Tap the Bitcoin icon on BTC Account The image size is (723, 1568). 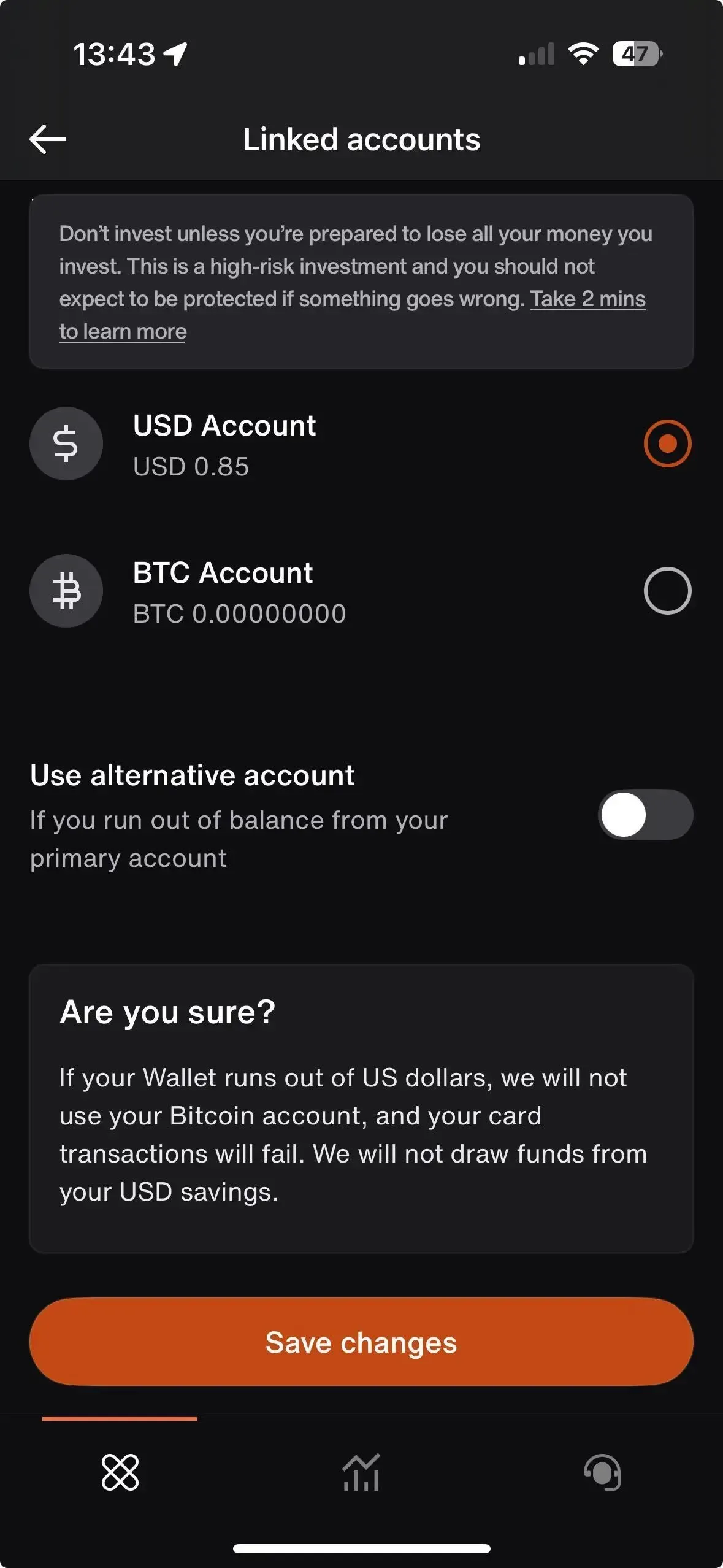click(66, 591)
